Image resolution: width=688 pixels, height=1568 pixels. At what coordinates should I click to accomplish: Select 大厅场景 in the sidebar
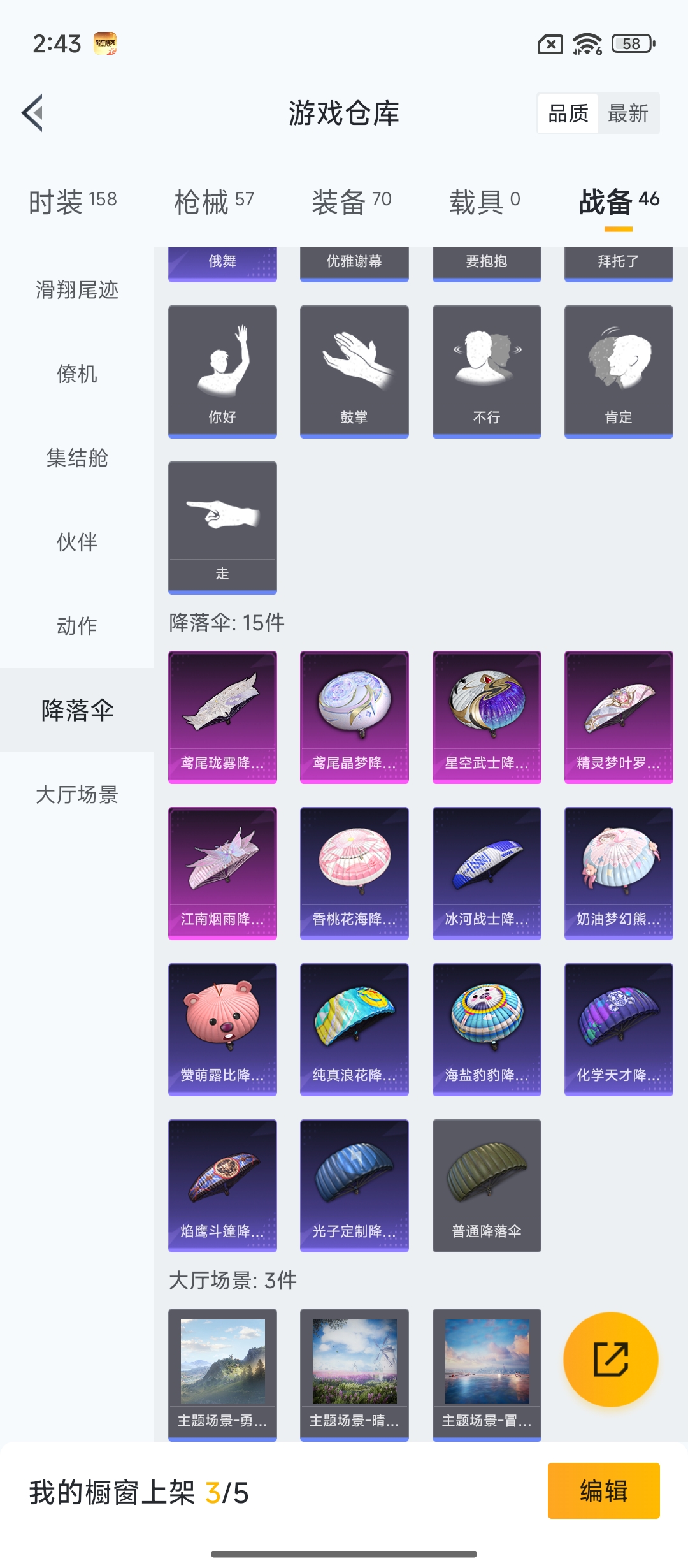coord(78,794)
